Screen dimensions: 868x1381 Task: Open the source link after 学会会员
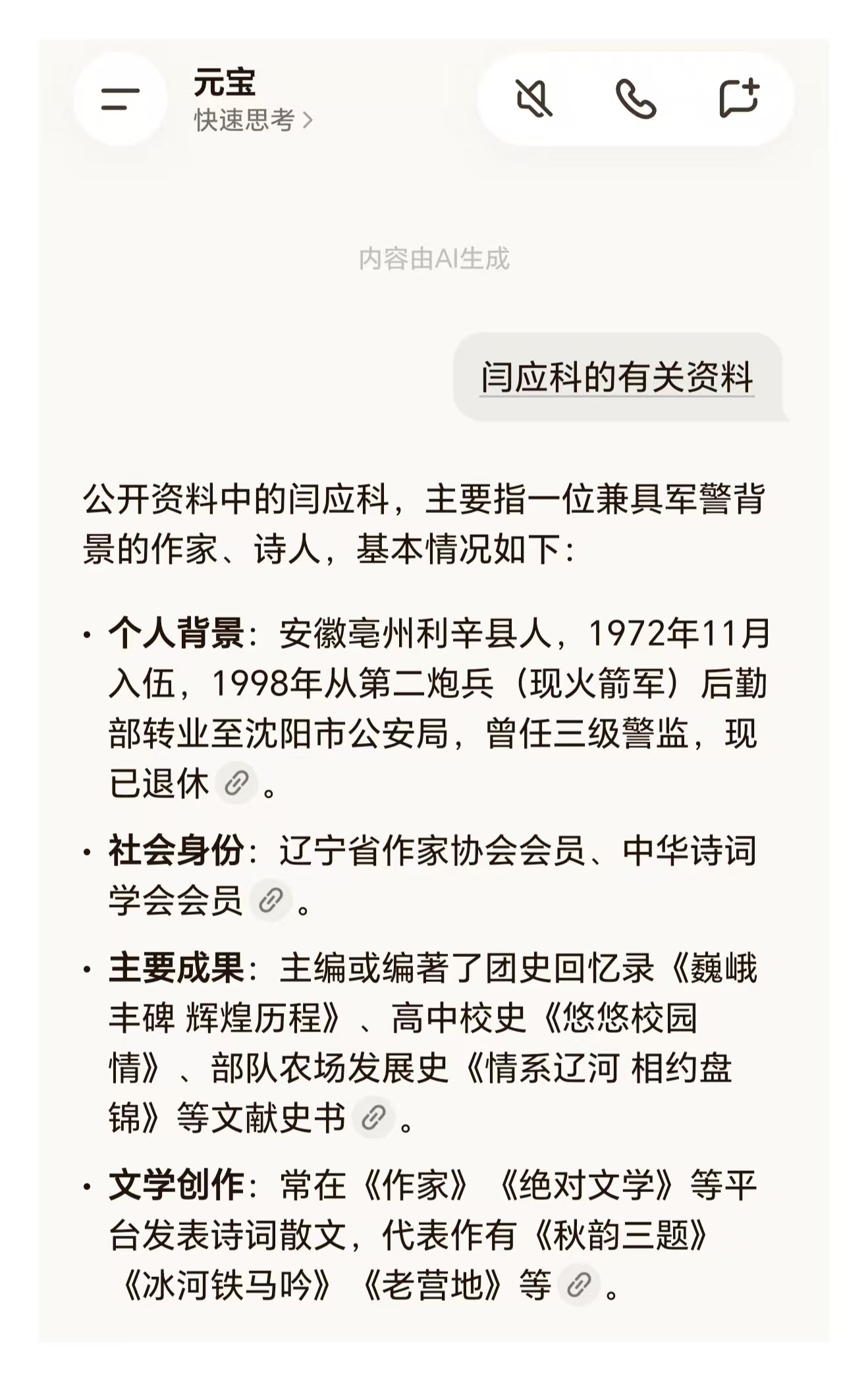tap(271, 900)
